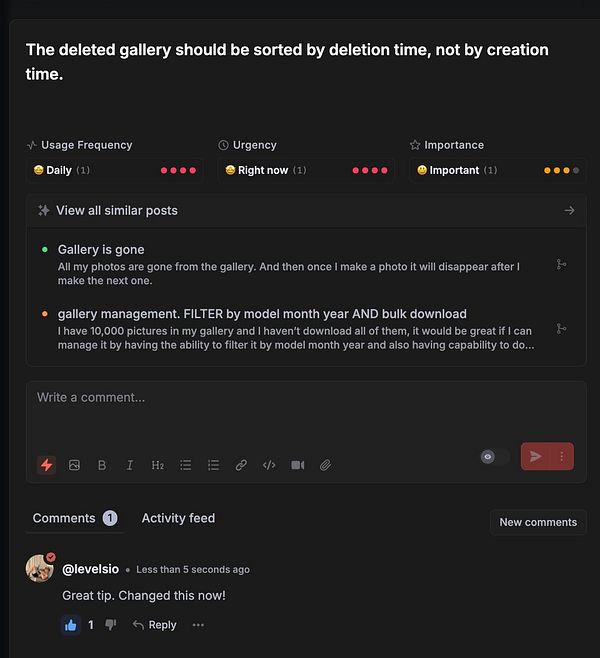The image size is (600, 658).
Task: Attach a file with paperclip
Action: coord(325,465)
